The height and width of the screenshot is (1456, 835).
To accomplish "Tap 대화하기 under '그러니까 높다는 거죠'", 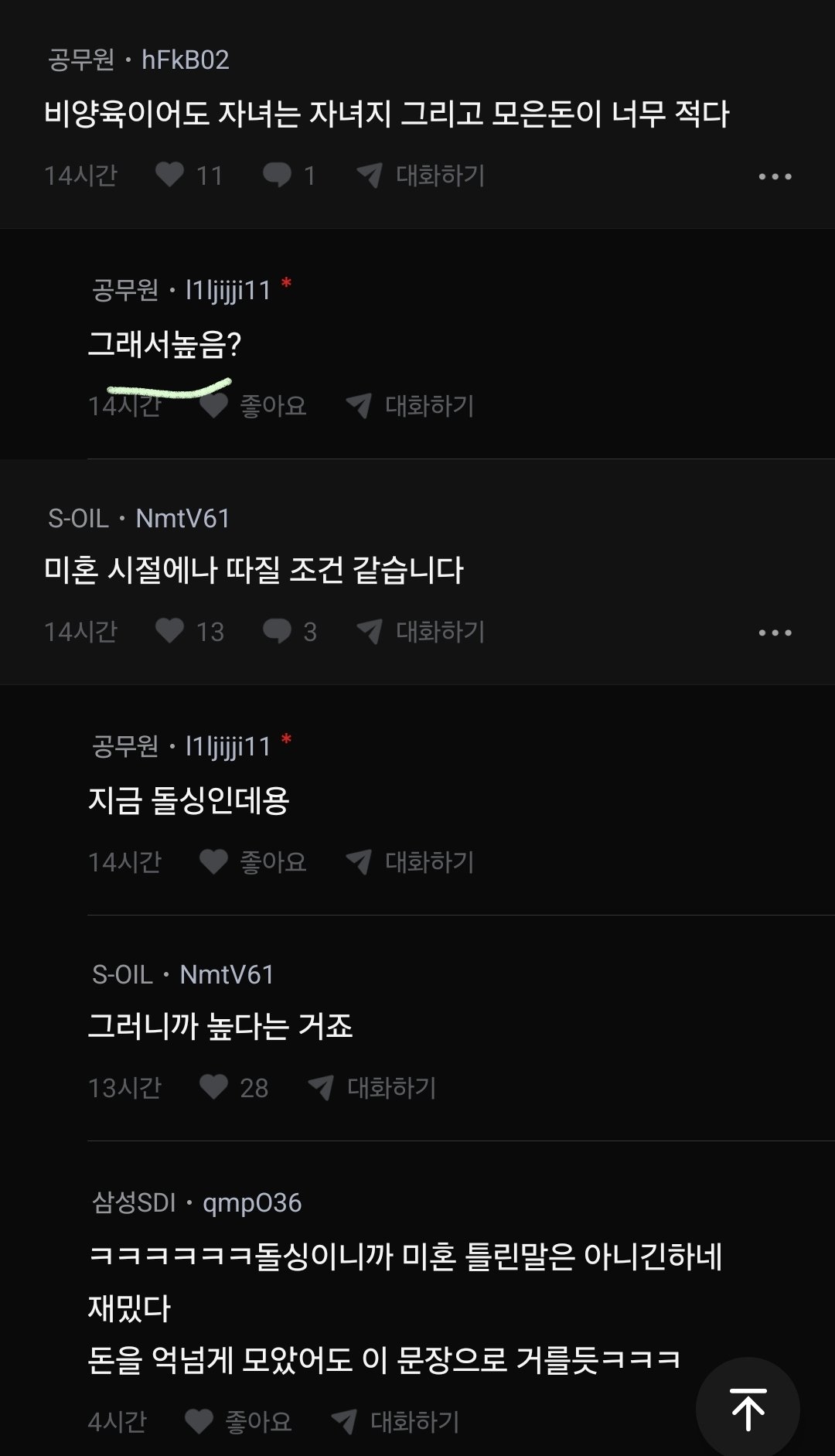I will click(373, 1087).
